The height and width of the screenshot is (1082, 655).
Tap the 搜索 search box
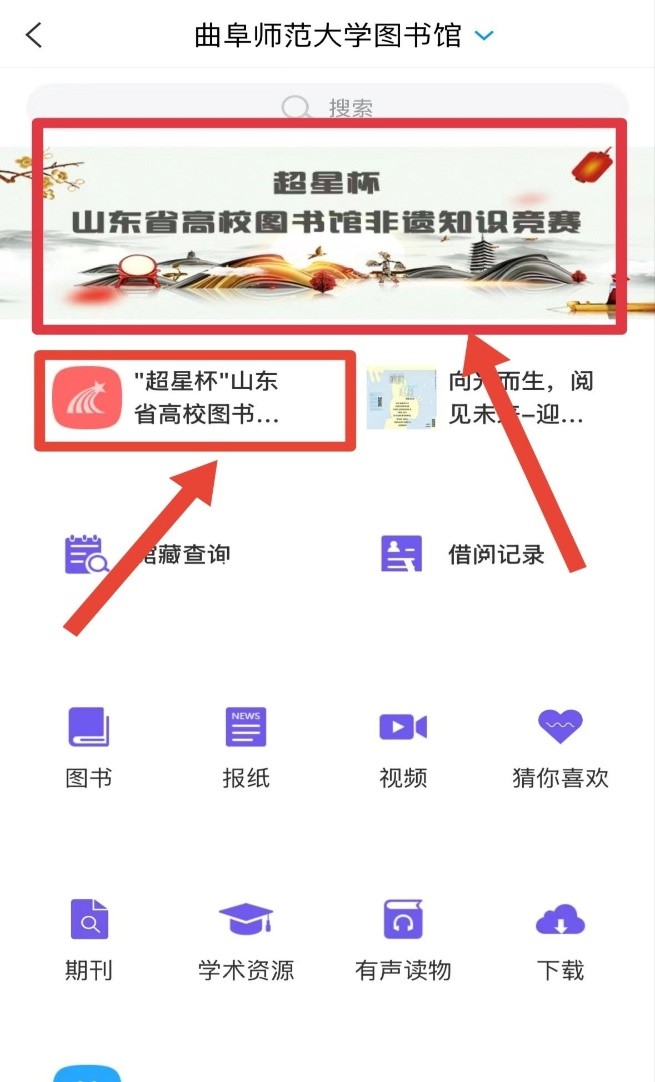pos(327,106)
